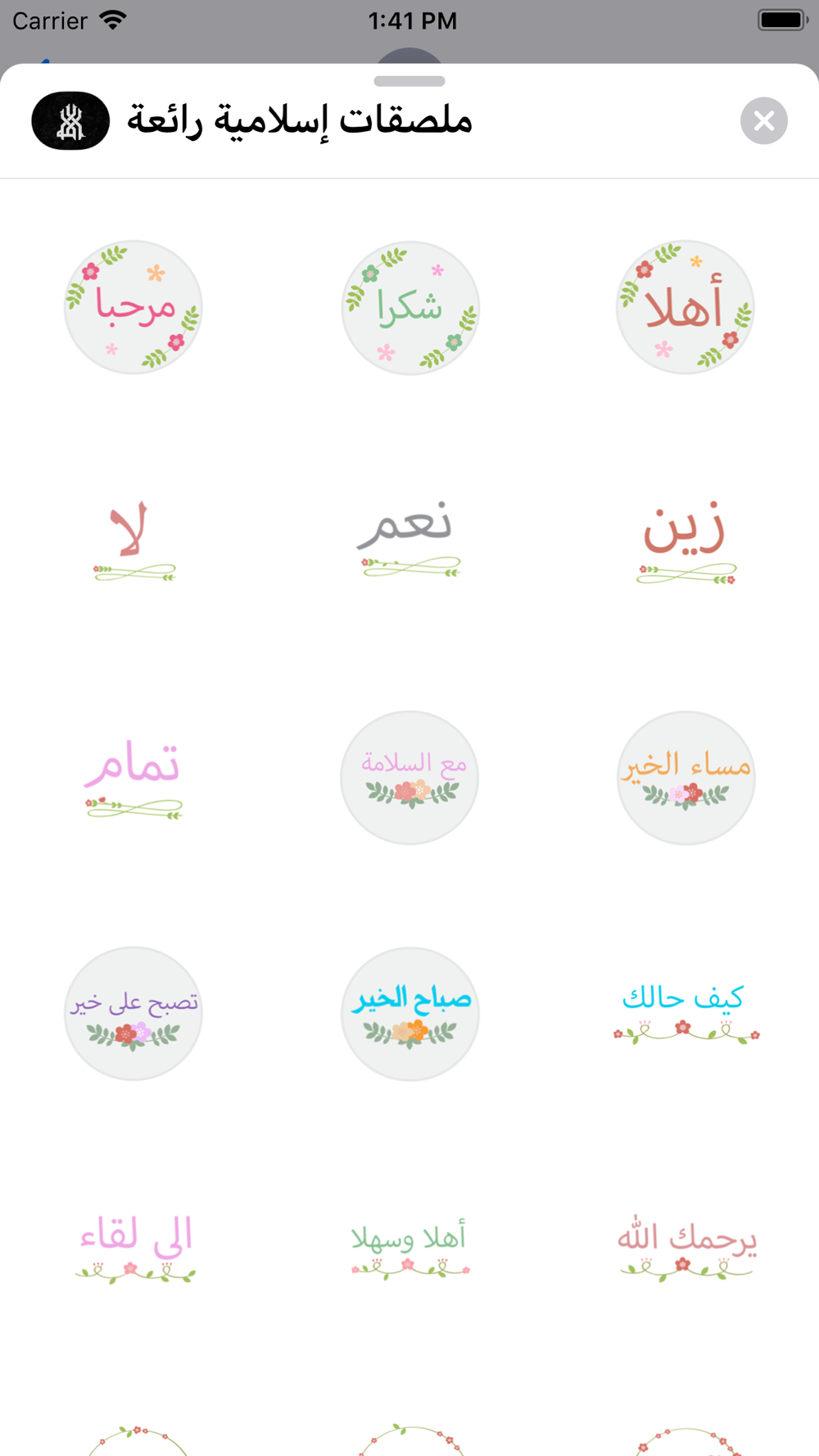Choose the مساء الخير sticker

tap(686, 777)
